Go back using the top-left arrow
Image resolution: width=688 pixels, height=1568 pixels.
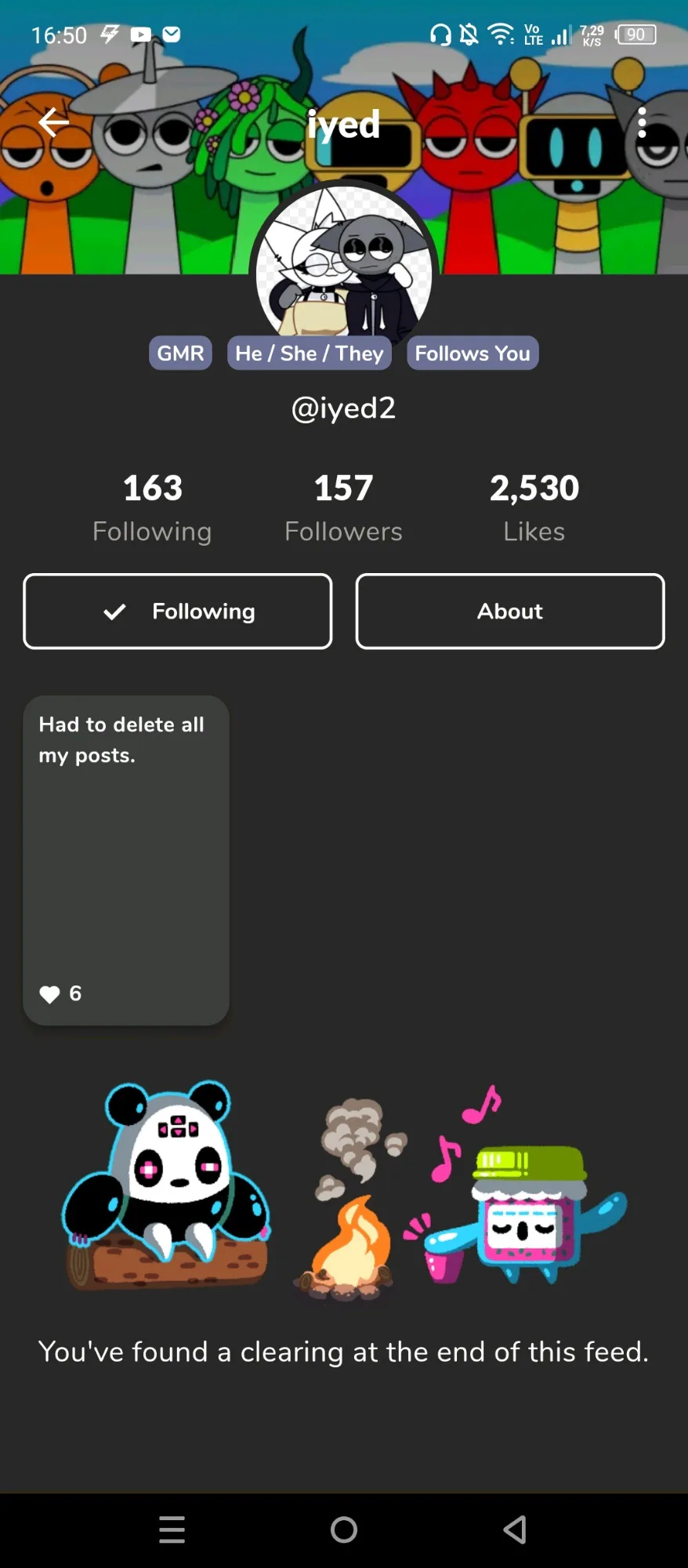point(53,122)
